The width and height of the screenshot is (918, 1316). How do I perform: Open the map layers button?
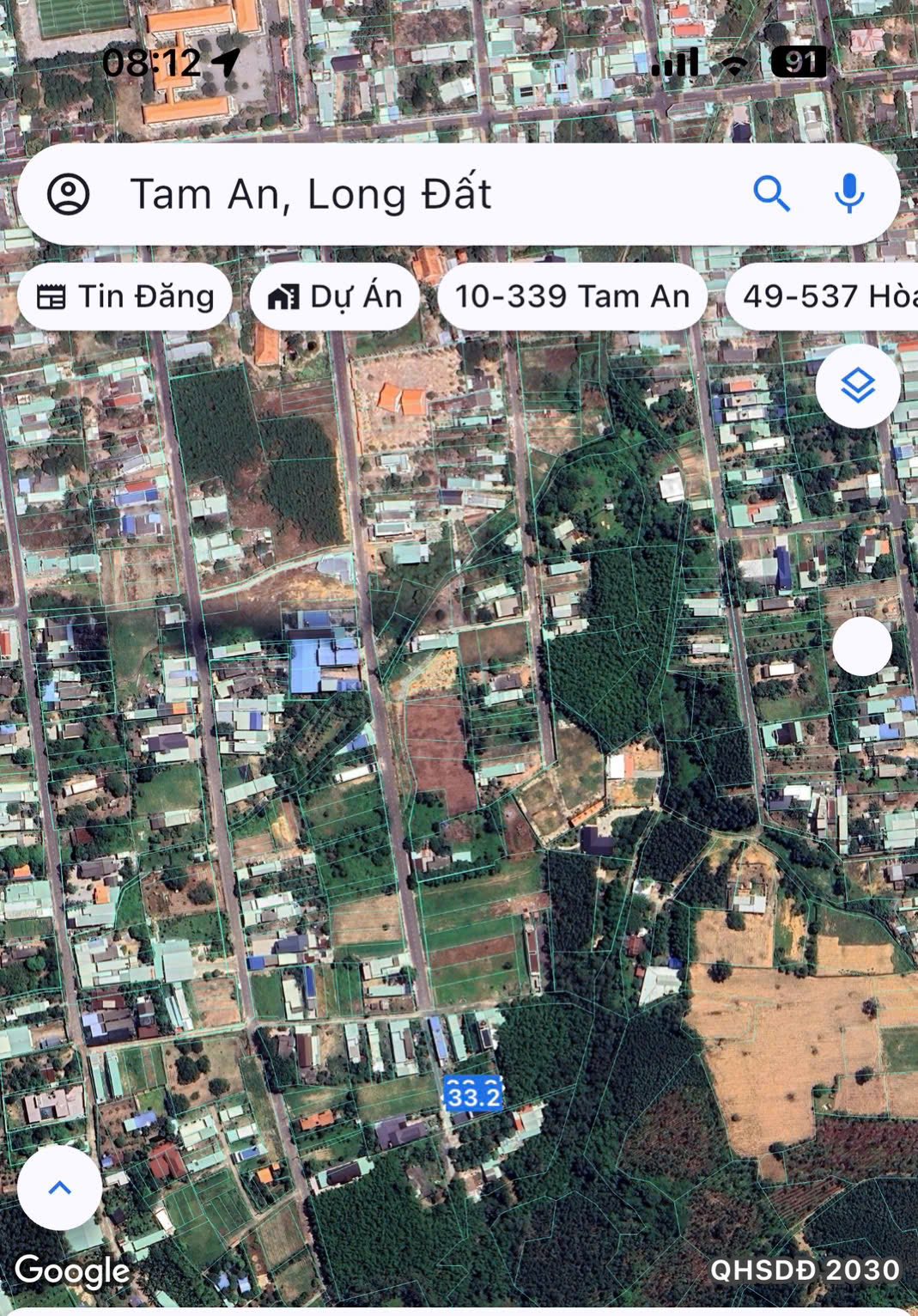pyautogui.click(x=858, y=386)
